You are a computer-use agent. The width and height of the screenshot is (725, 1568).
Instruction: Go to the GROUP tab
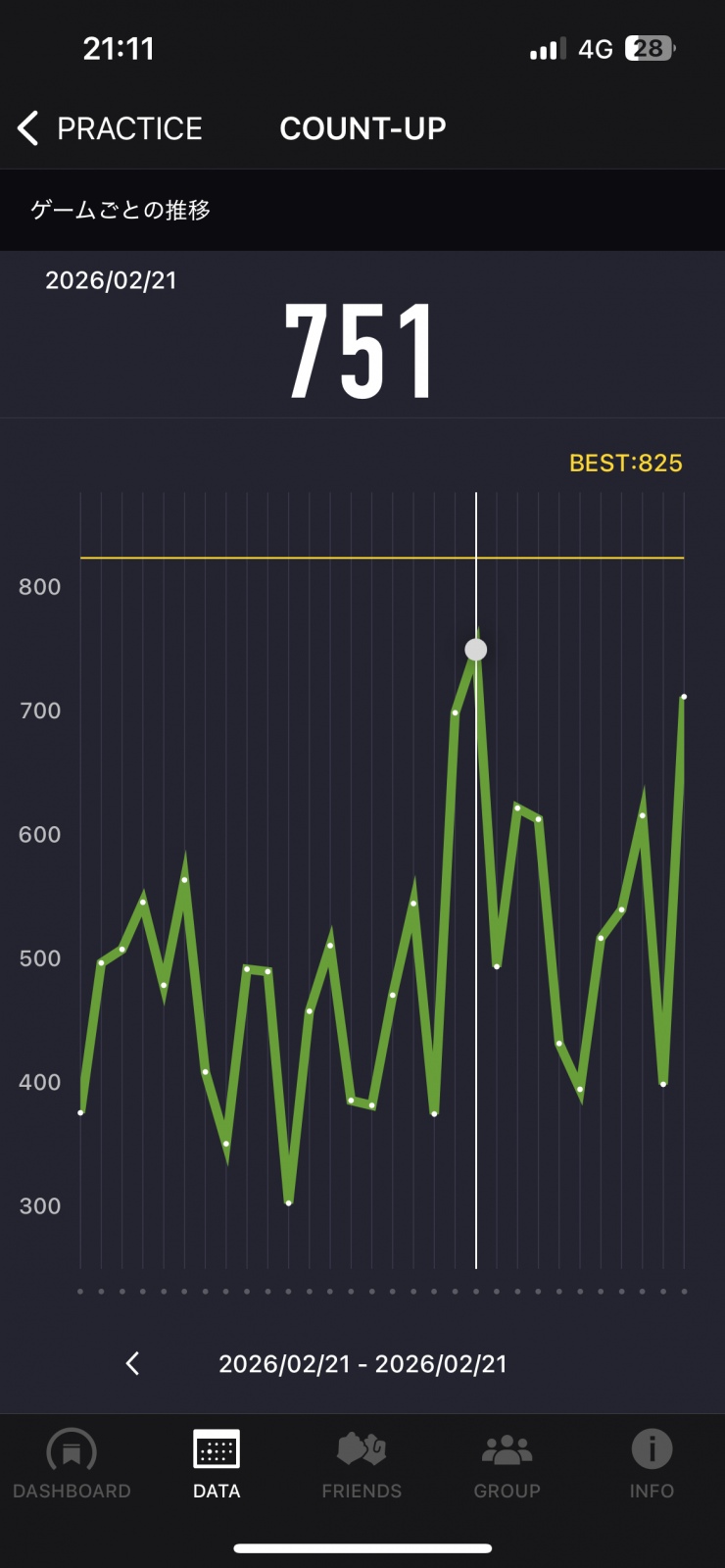click(x=507, y=1464)
